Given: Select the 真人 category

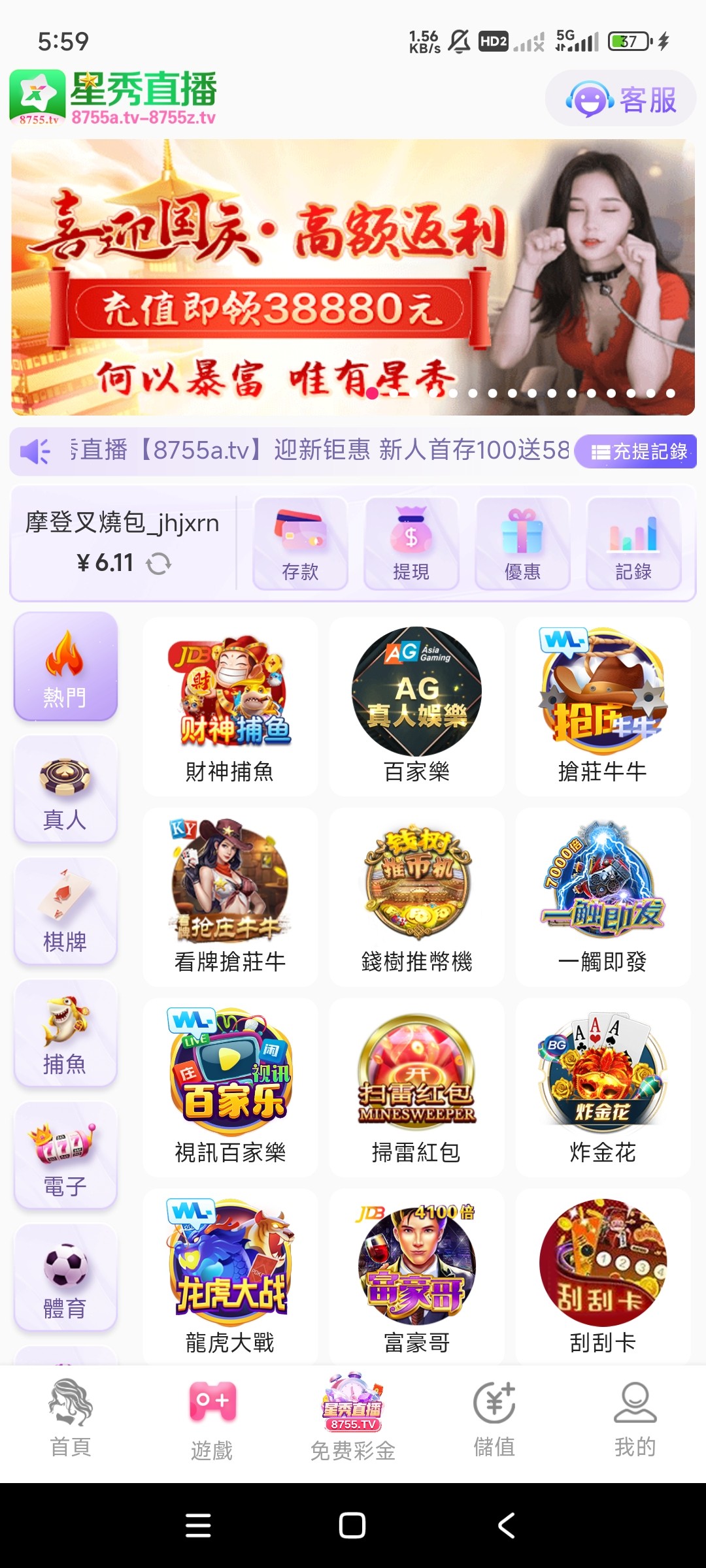Looking at the screenshot, I should 65,789.
